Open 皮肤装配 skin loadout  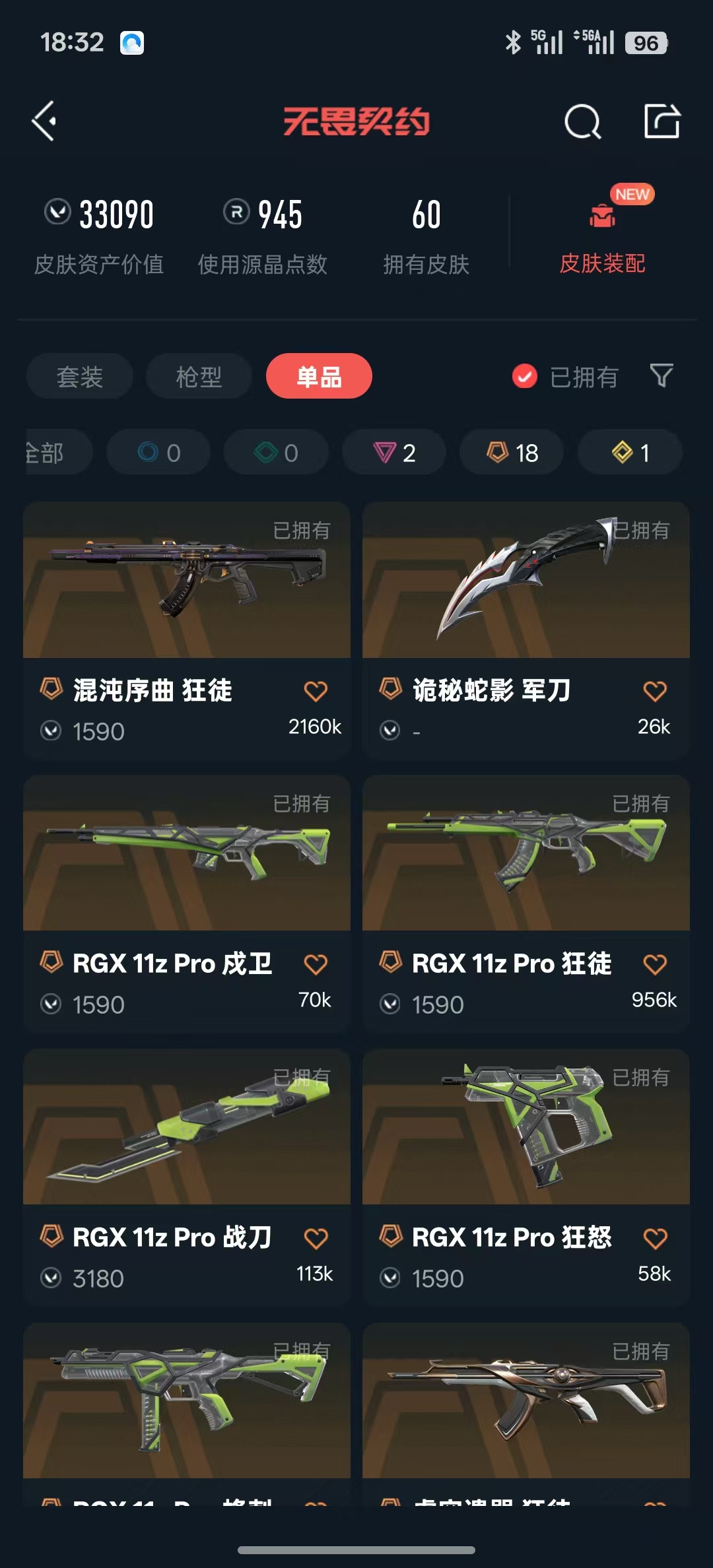click(602, 232)
